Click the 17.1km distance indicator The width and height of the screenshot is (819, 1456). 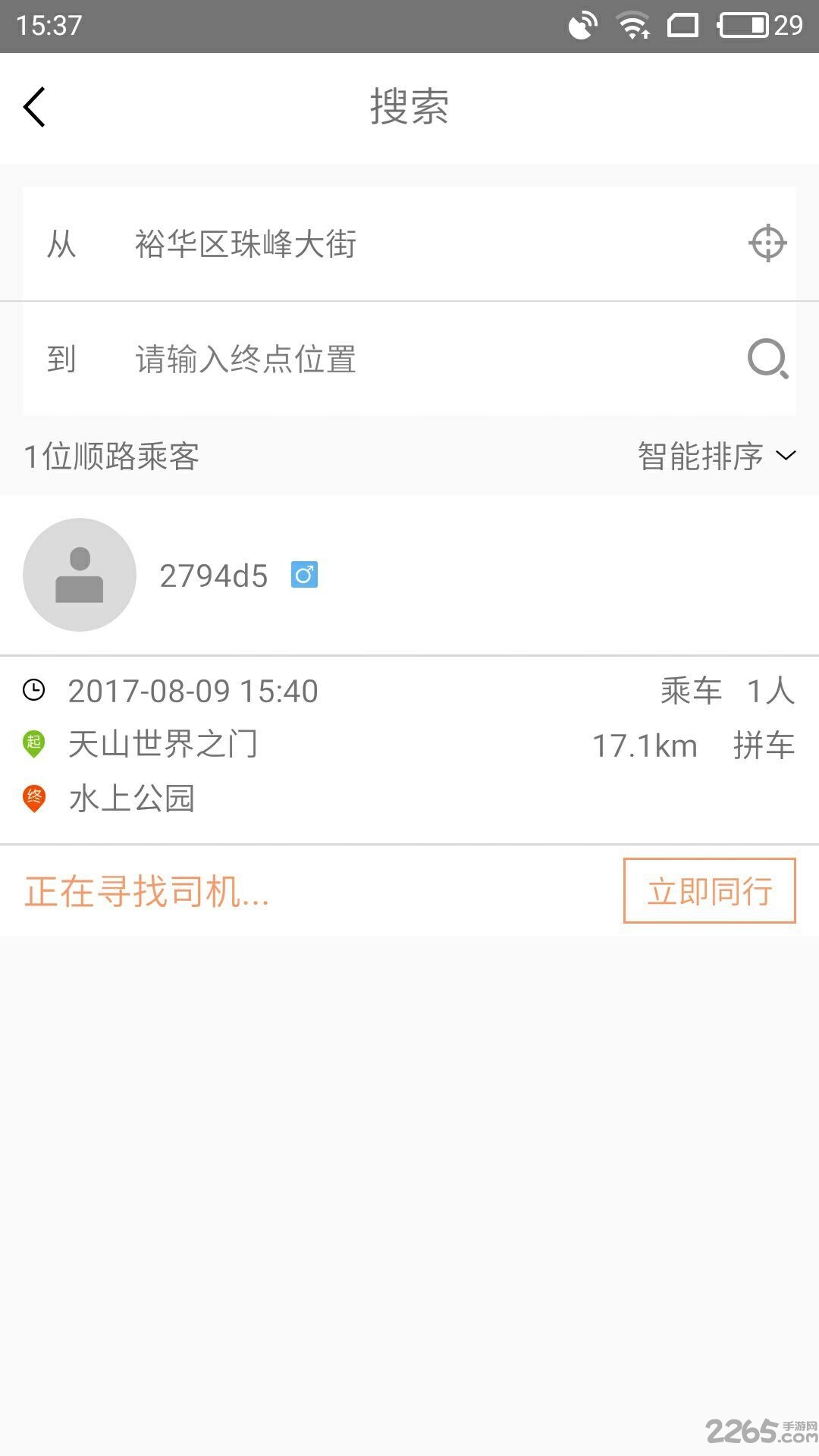(645, 745)
